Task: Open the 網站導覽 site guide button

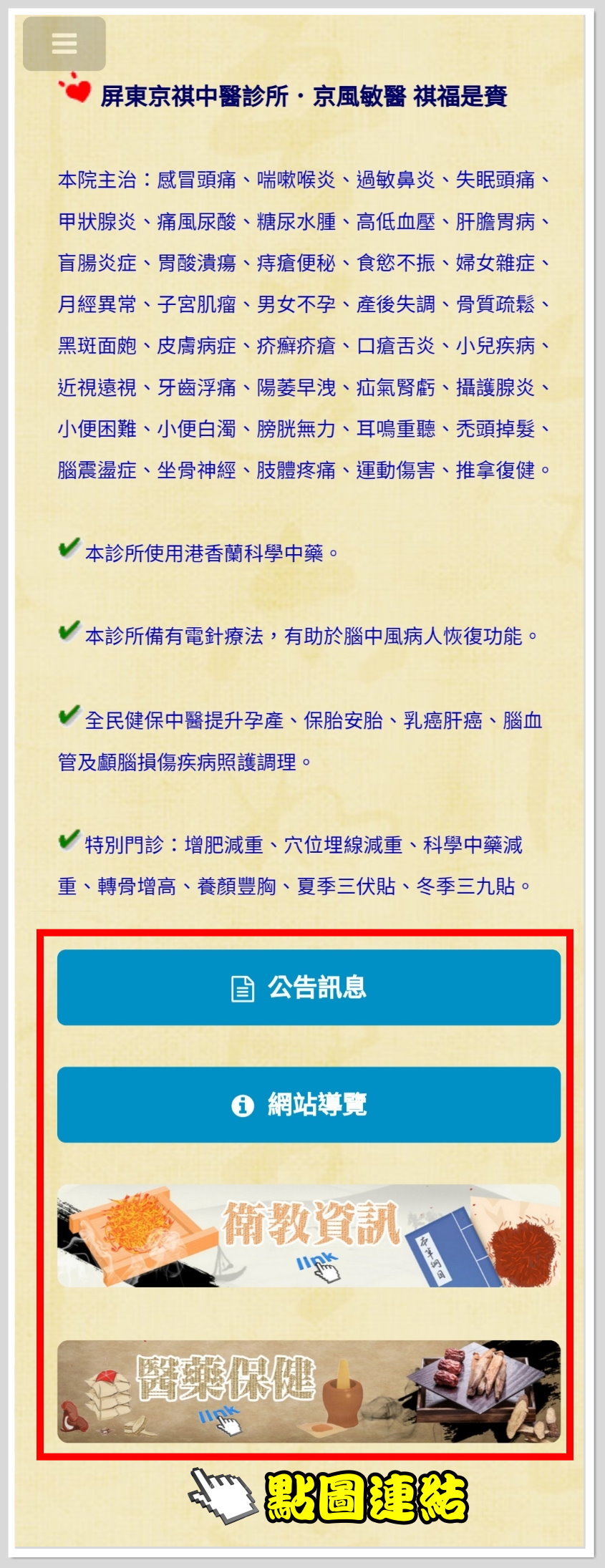Action: point(309,1105)
